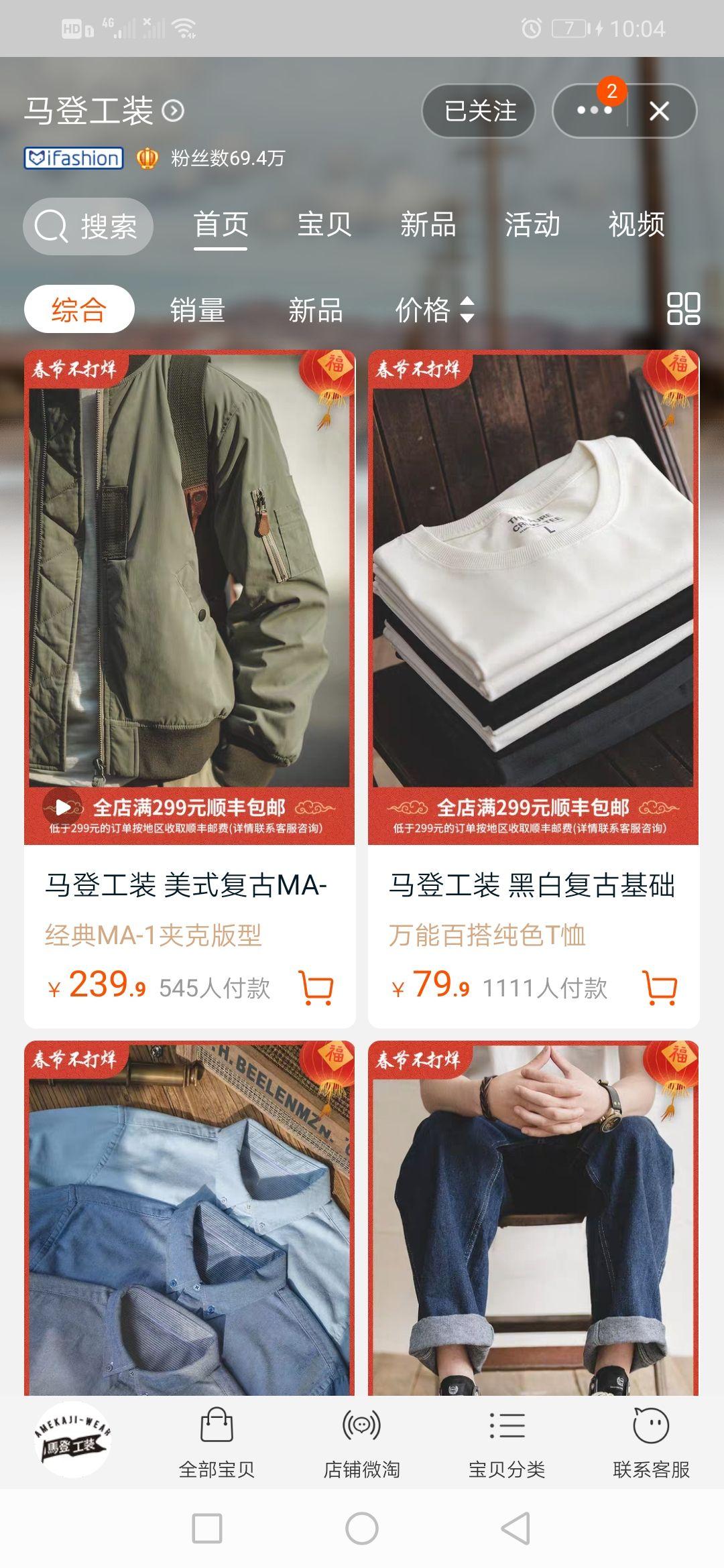The image size is (724, 1568).
Task: Go back with system back button
Action: tap(516, 1528)
